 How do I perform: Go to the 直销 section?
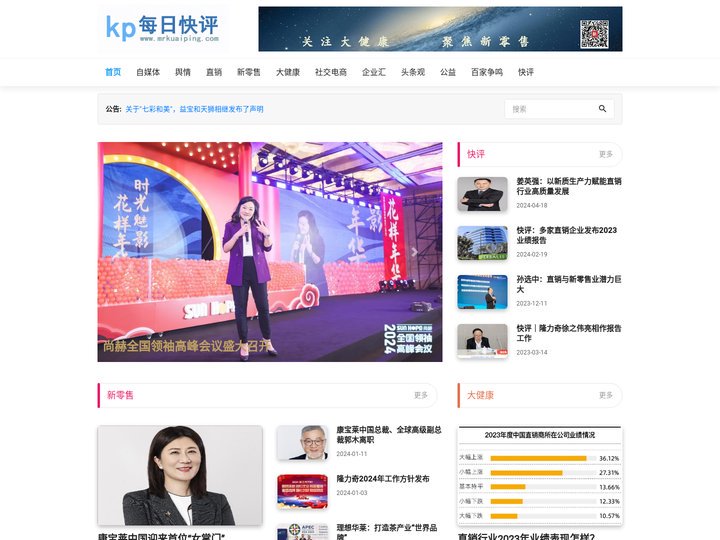tap(214, 72)
